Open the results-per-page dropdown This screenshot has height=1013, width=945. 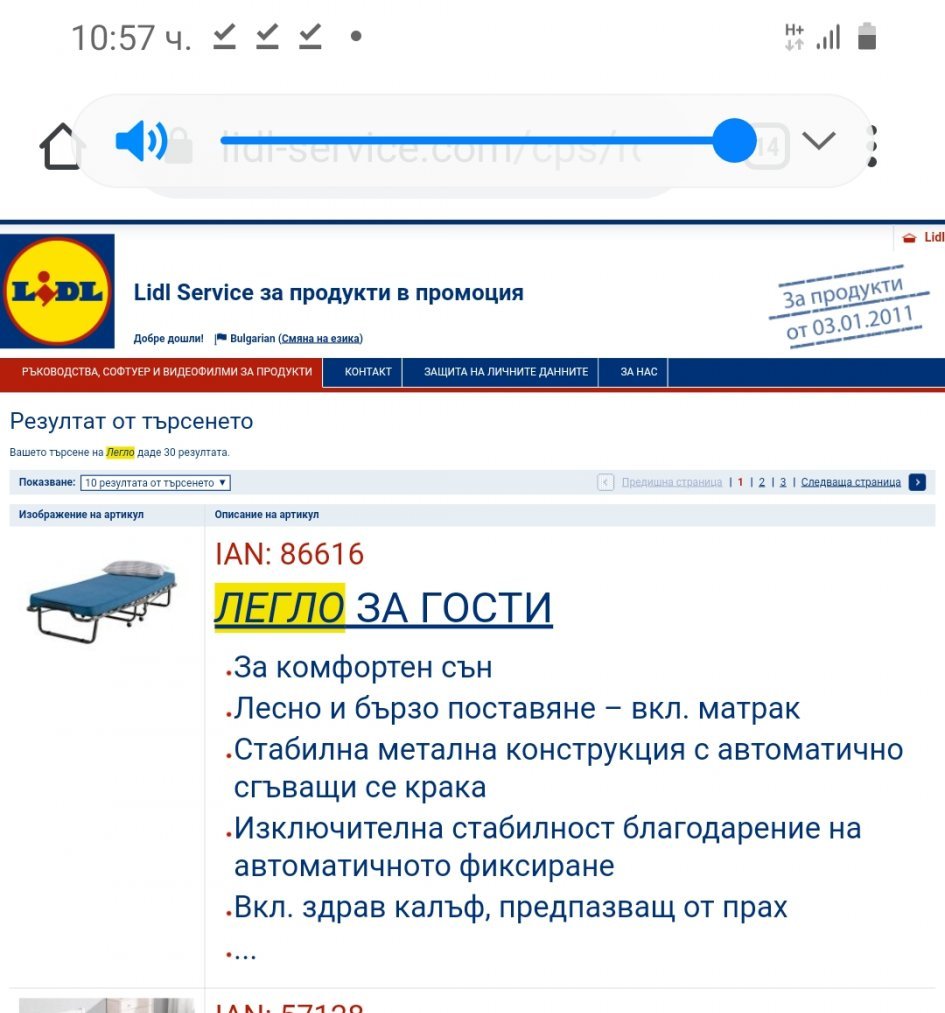(x=155, y=483)
